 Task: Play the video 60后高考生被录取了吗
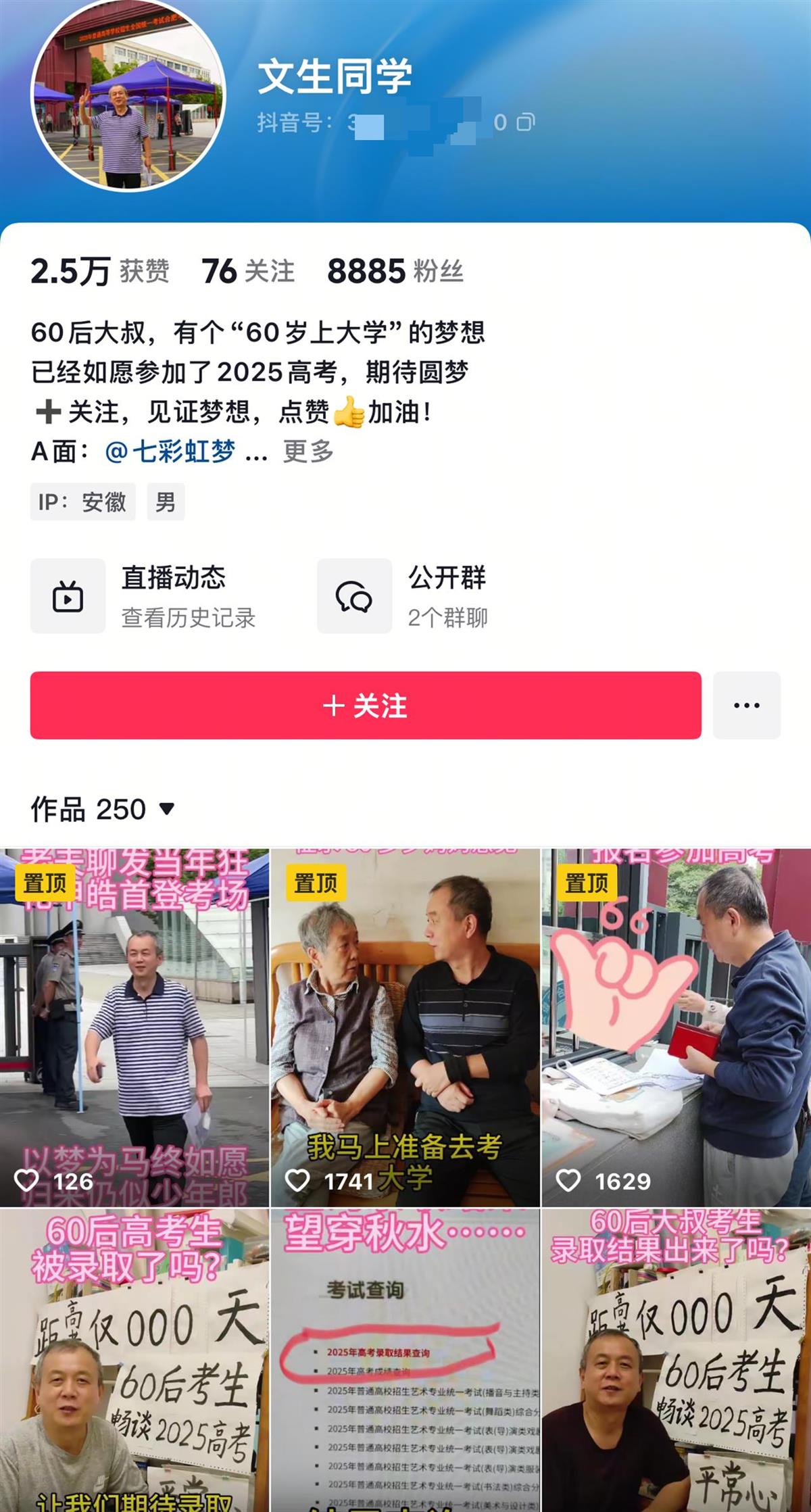pyautogui.click(x=134, y=1359)
